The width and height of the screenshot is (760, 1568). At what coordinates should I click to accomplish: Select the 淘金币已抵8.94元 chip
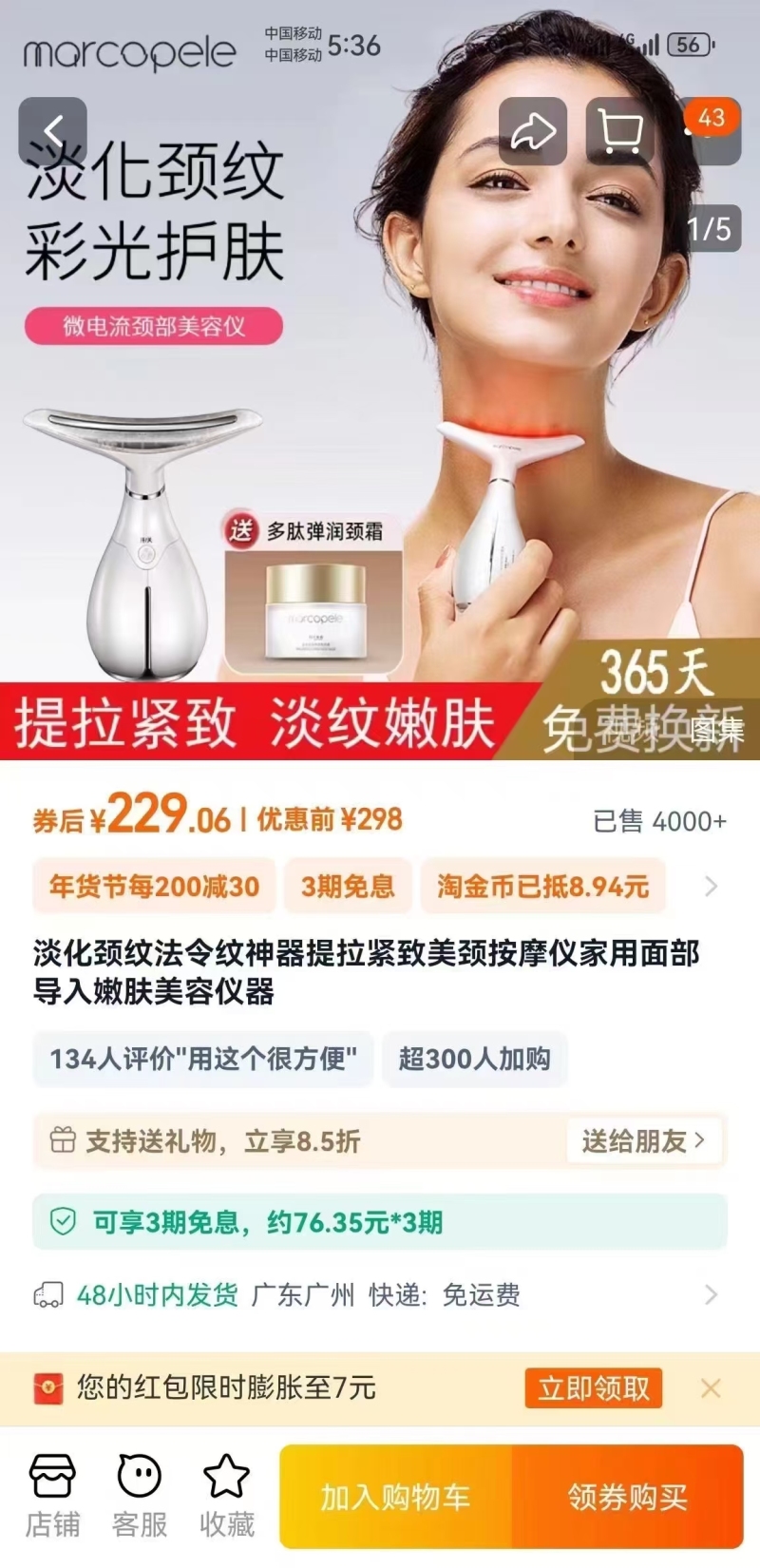(542, 887)
